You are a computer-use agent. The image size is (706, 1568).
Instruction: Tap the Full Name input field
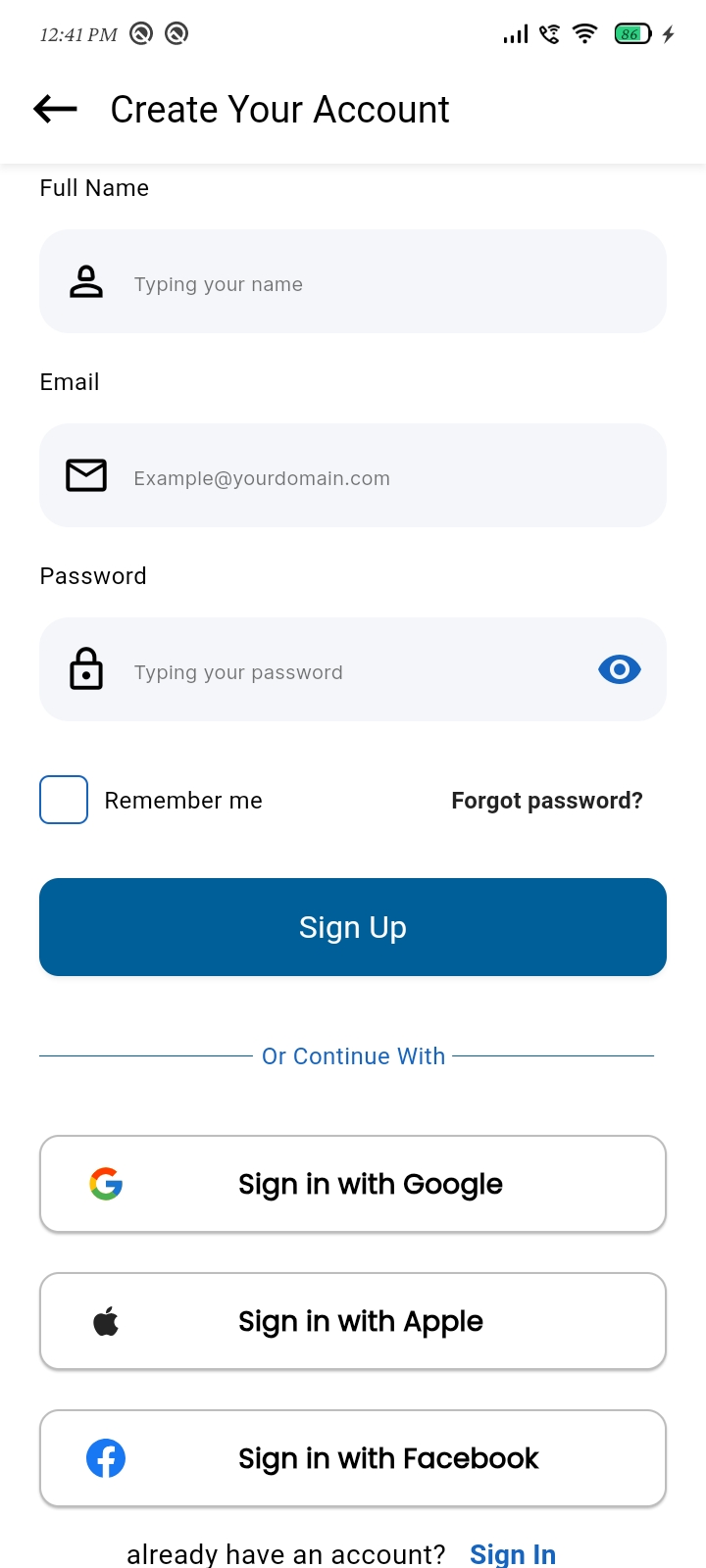point(353,281)
